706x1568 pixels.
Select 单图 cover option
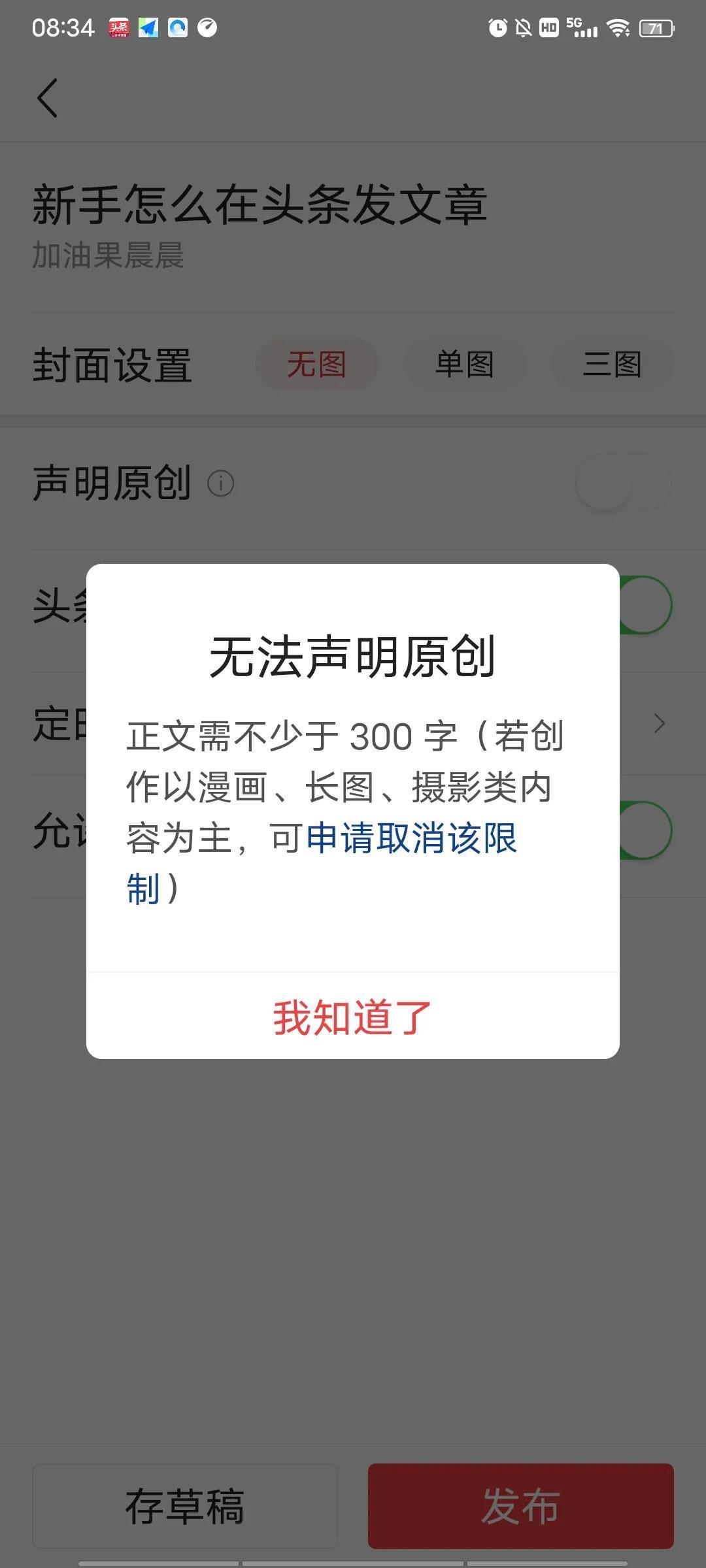464,364
